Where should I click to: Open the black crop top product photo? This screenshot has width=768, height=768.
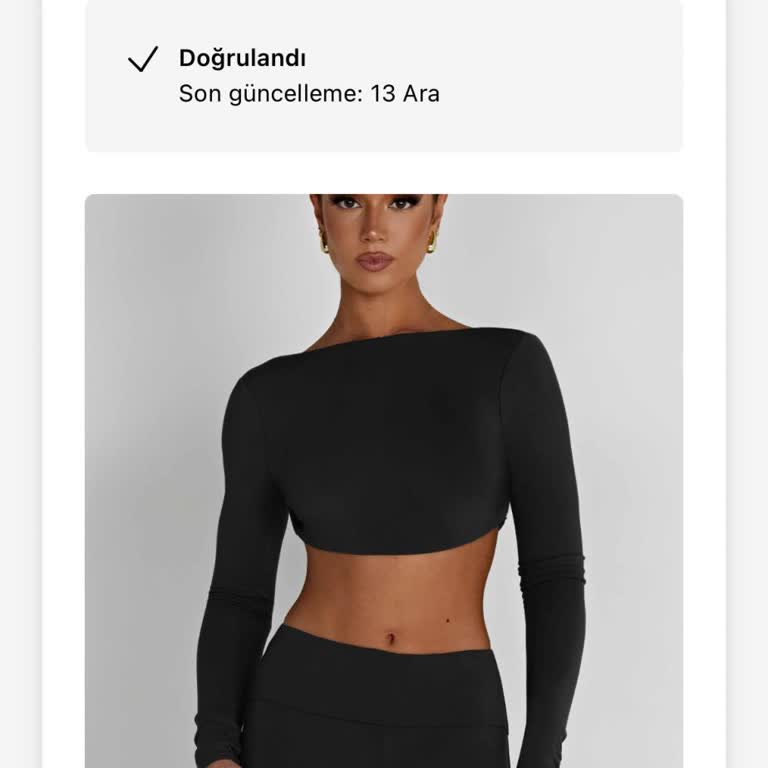(384, 480)
